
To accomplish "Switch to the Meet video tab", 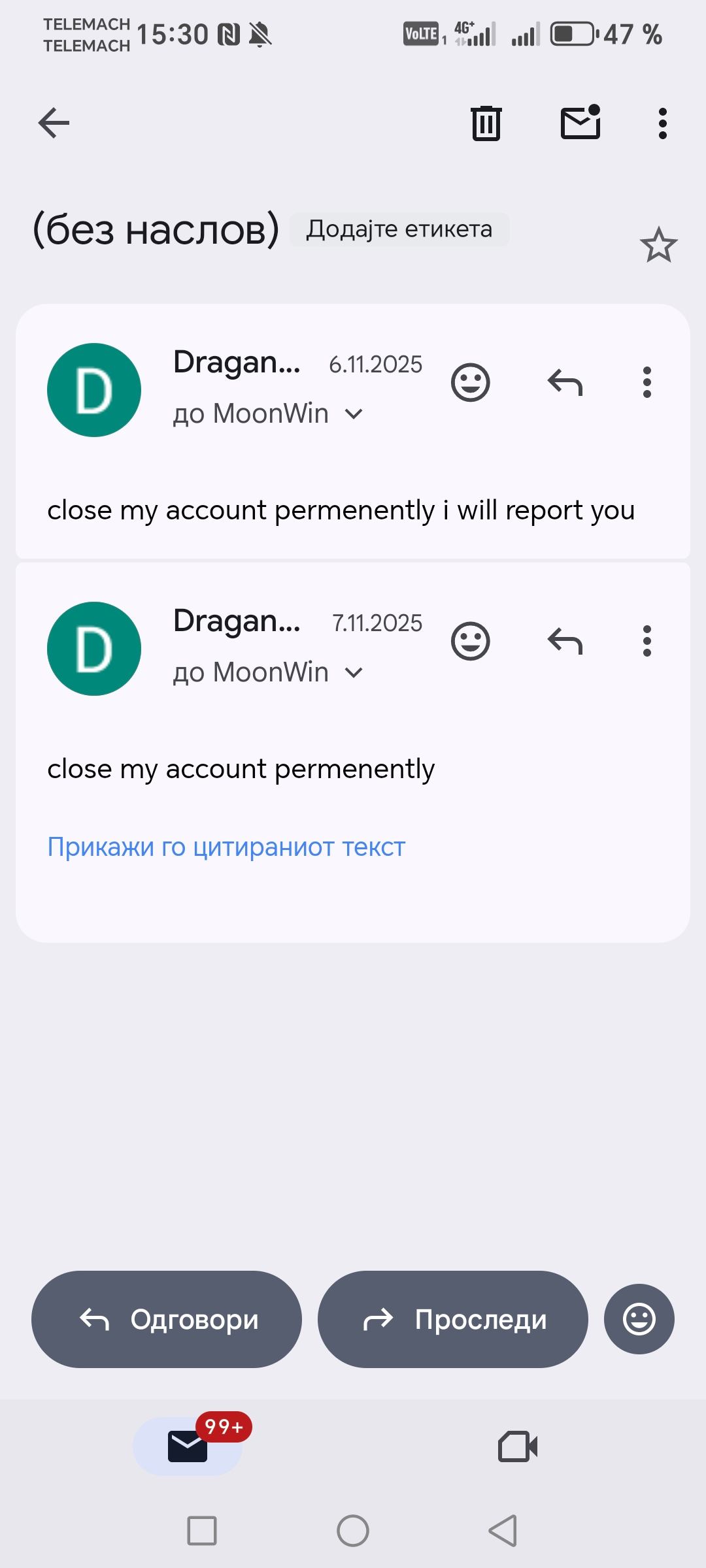I will (x=518, y=1446).
